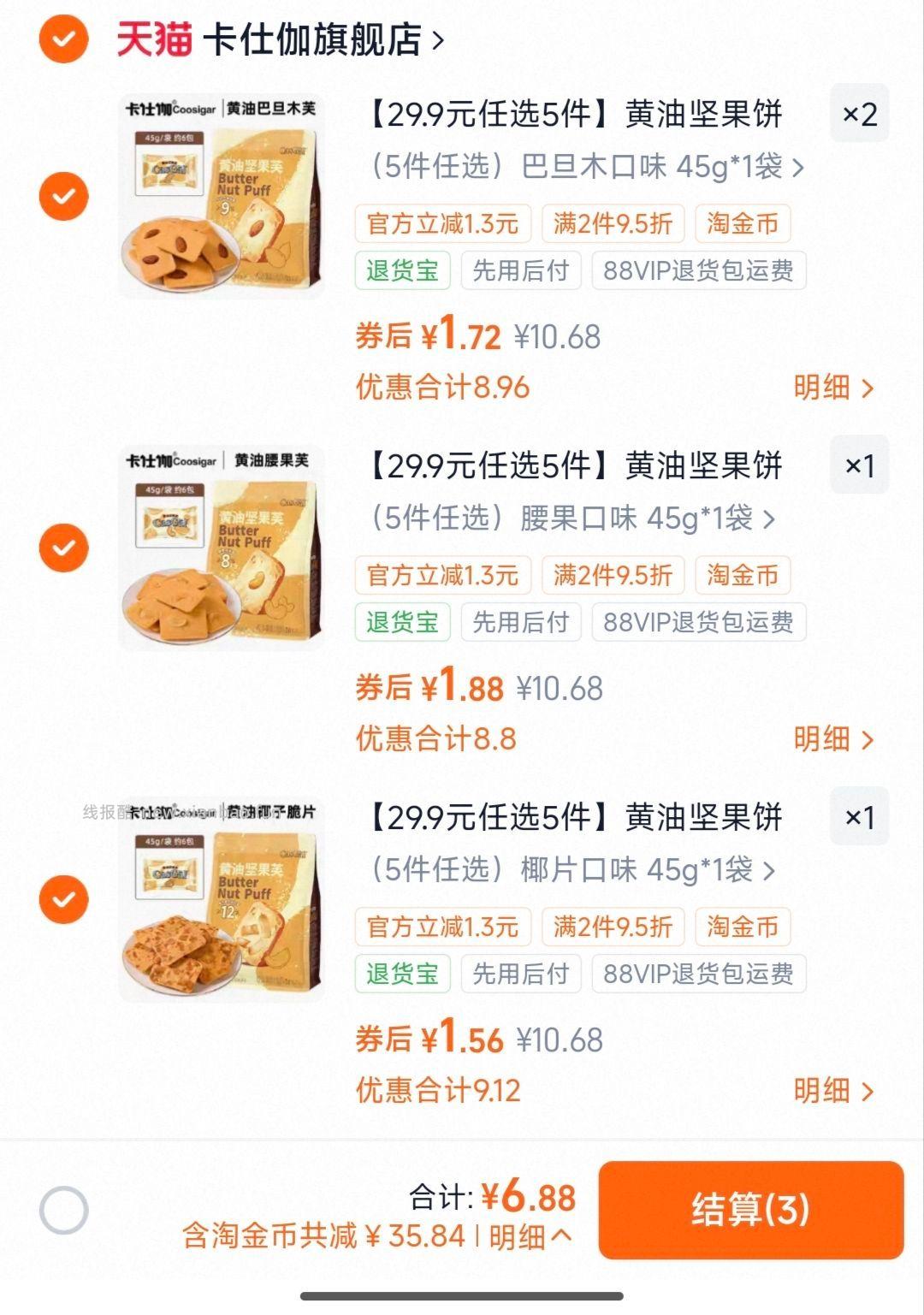Check out with 结算(3)

click(750, 1210)
